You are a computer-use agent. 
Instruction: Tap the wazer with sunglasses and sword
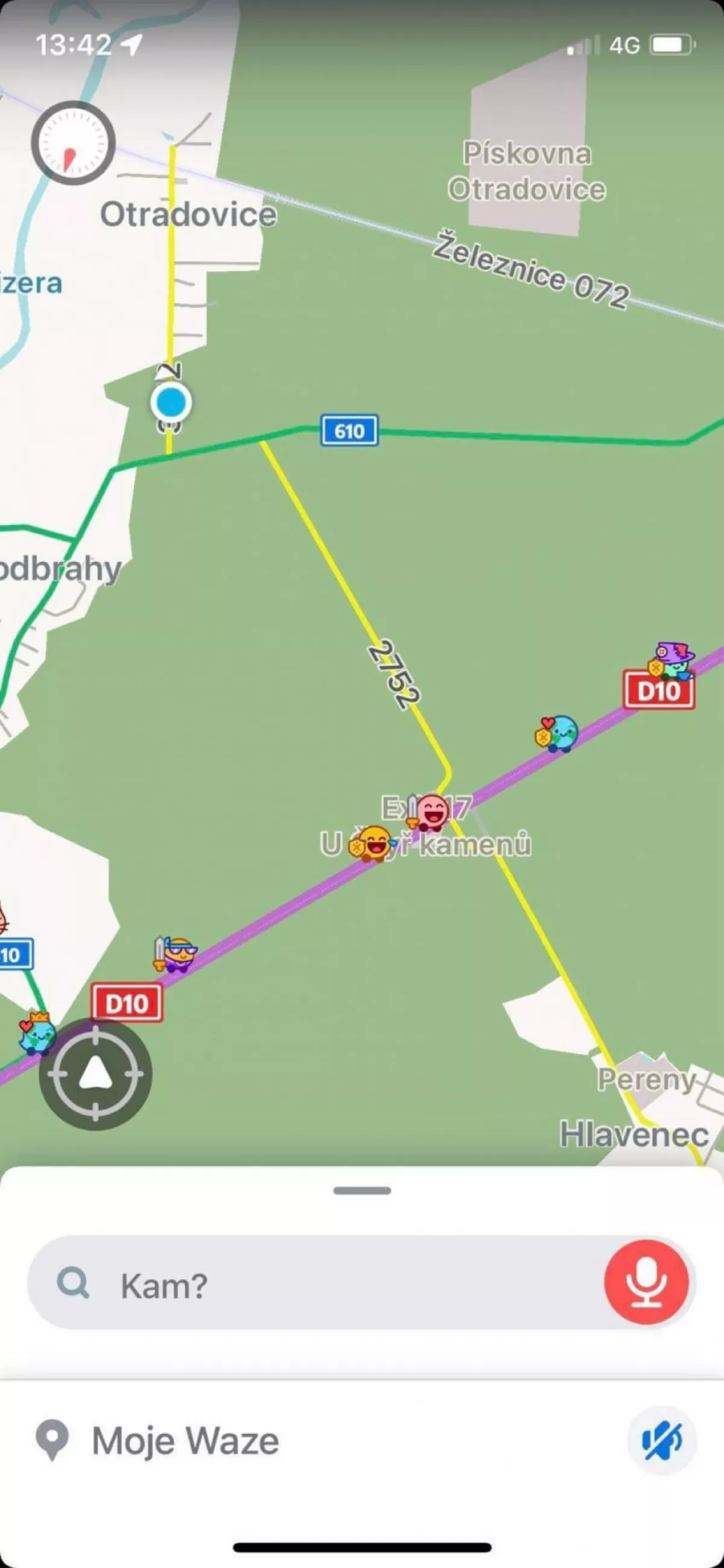pyautogui.click(x=176, y=953)
